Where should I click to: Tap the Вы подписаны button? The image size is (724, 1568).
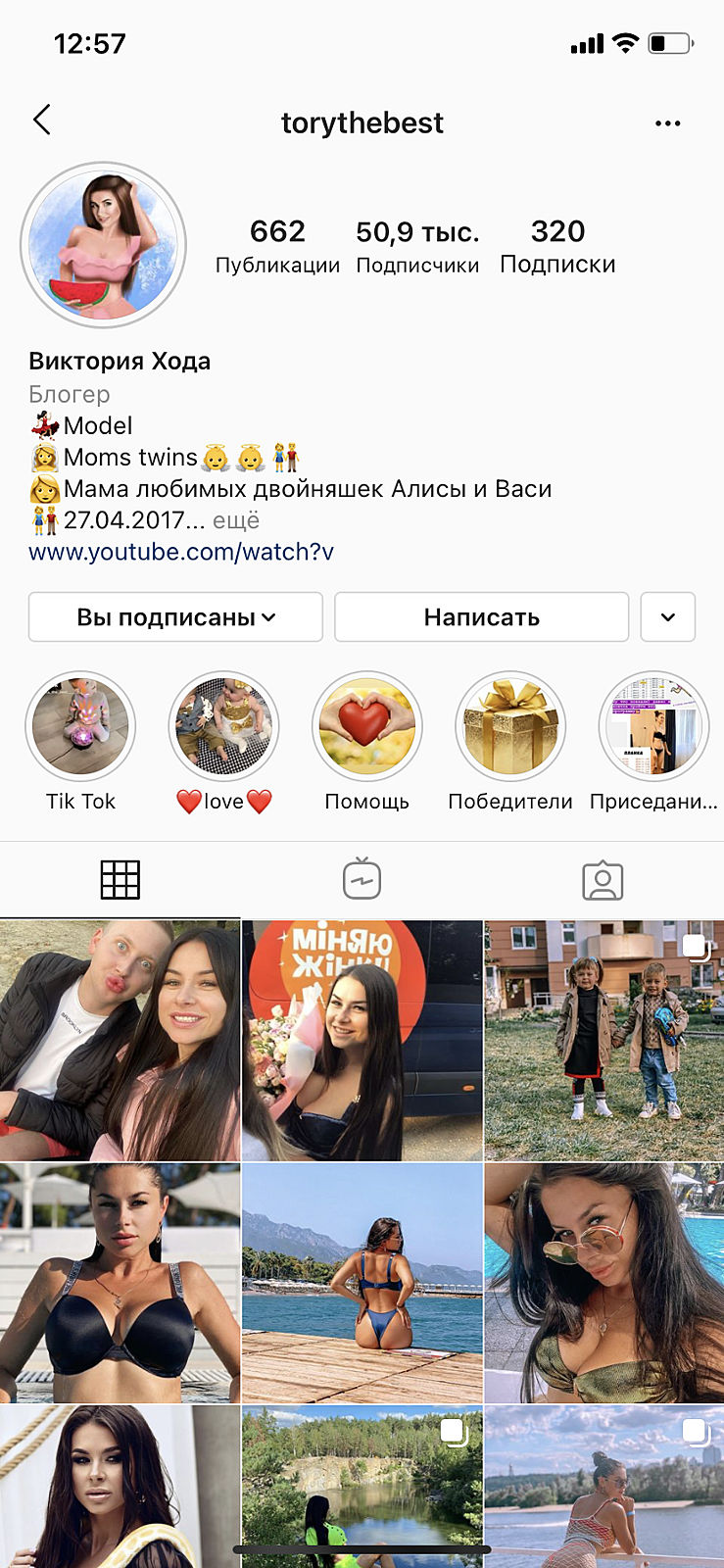tap(175, 617)
